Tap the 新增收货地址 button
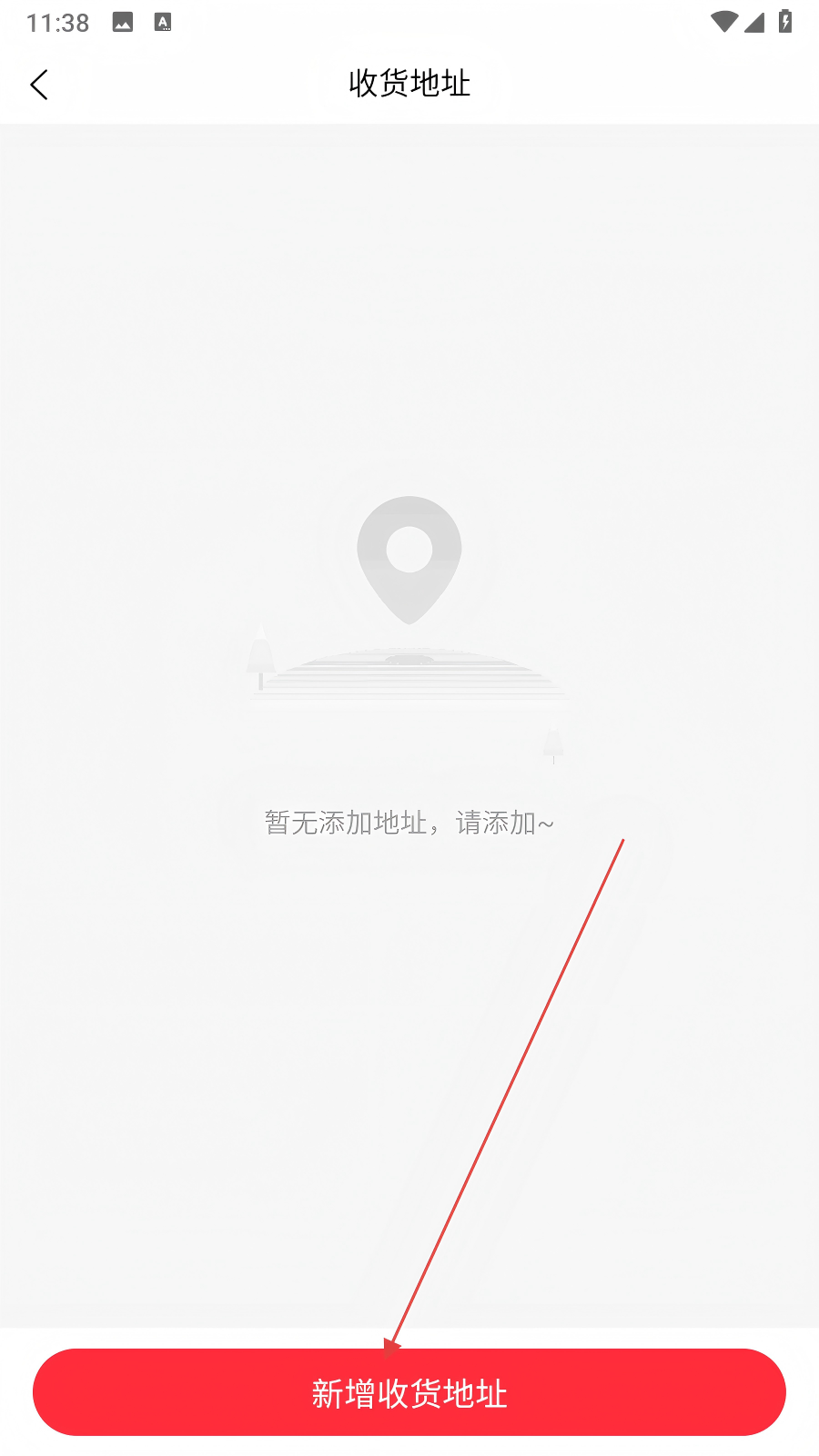 (409, 1392)
